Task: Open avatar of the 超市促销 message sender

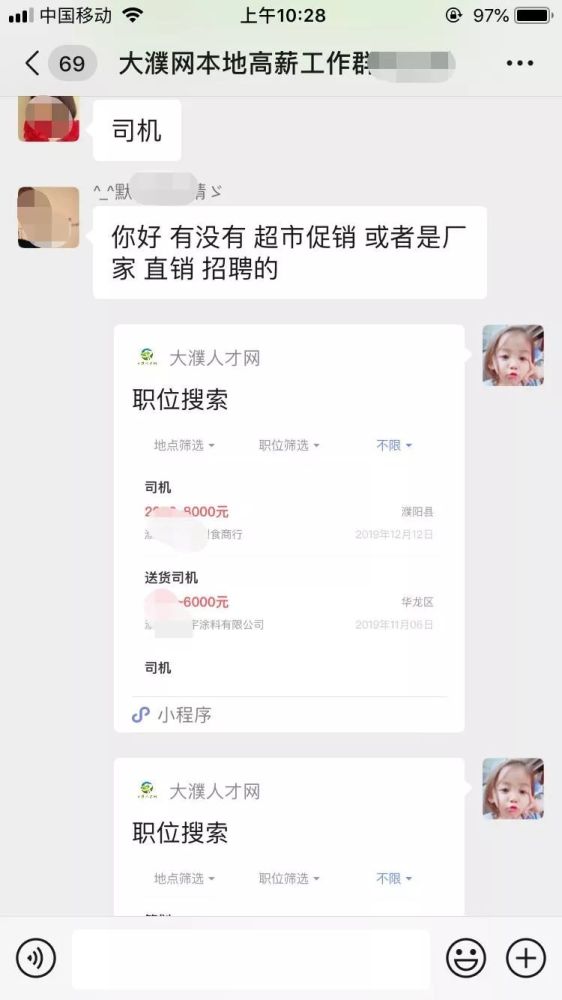Action: point(48,217)
